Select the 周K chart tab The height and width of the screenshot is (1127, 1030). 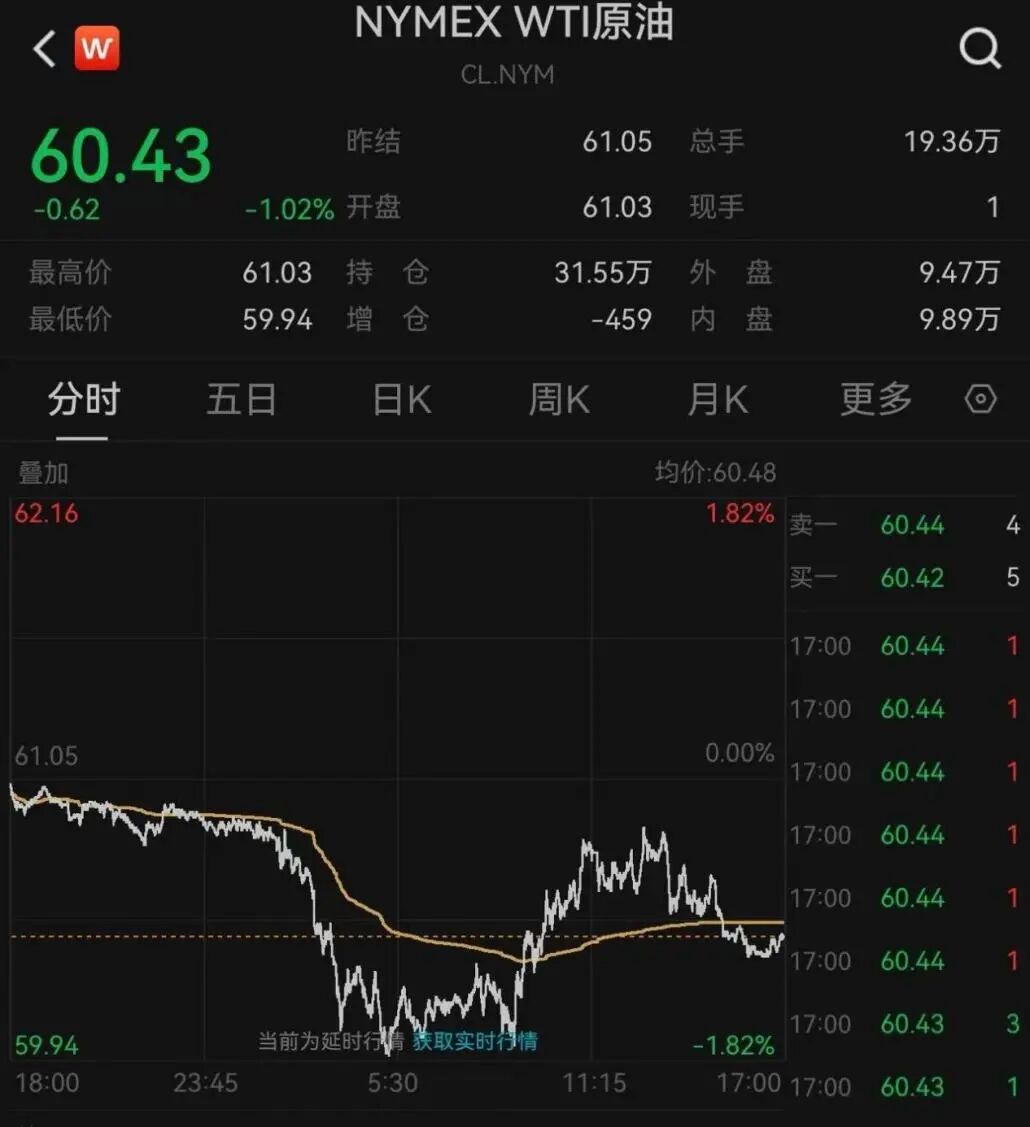coord(559,400)
